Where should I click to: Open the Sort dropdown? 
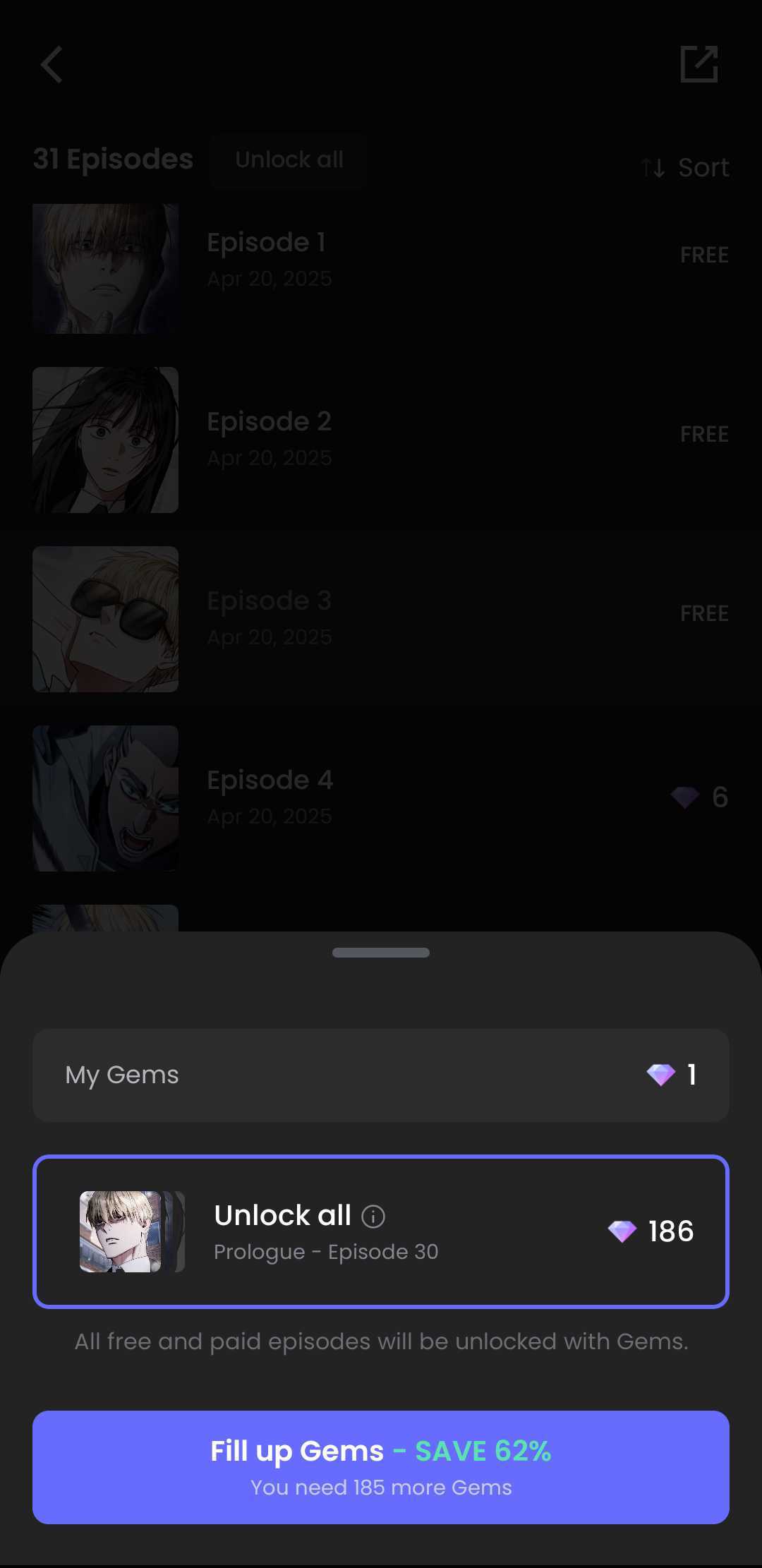click(x=705, y=167)
